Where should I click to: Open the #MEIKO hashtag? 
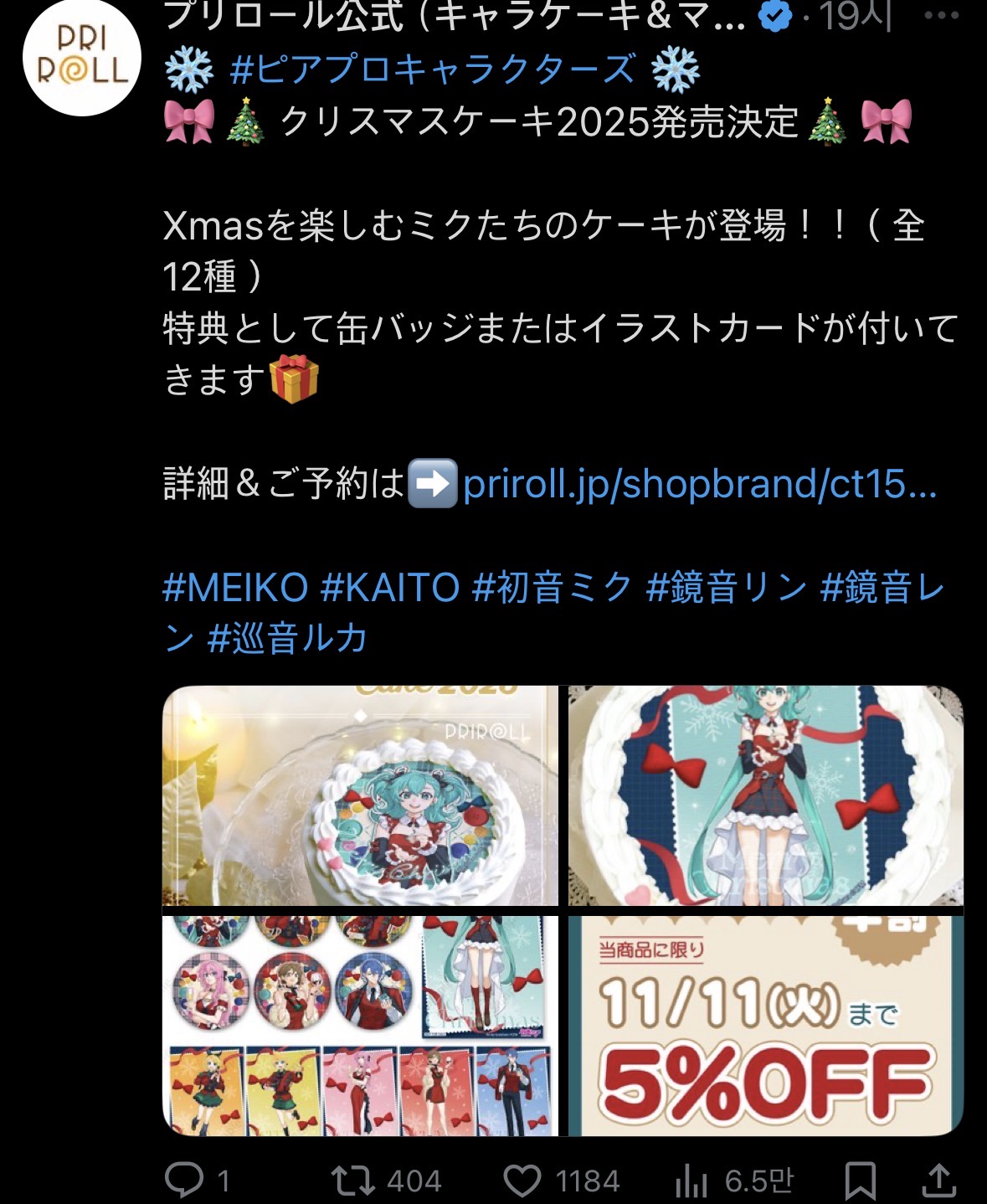(235, 588)
